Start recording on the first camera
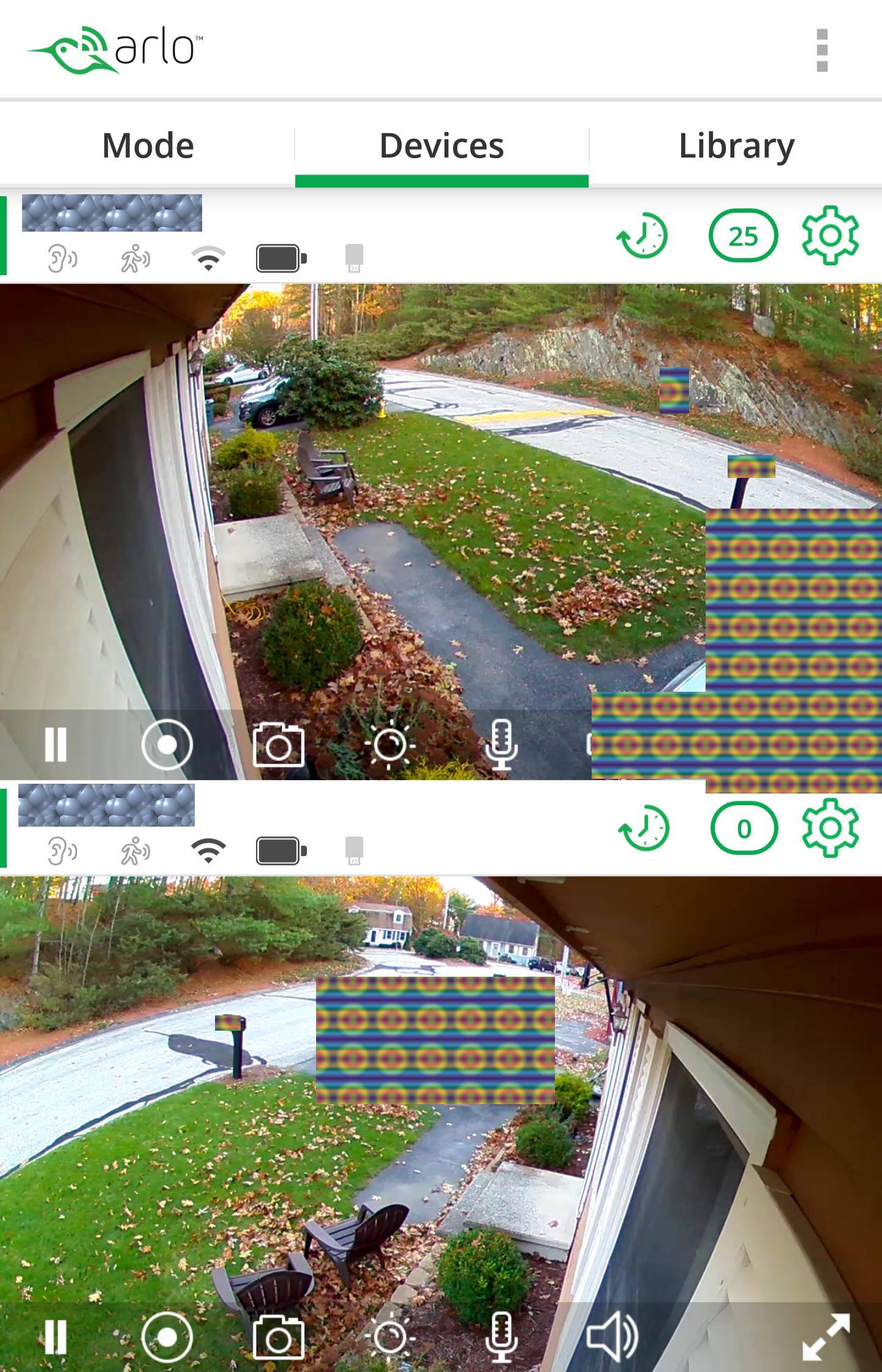The height and width of the screenshot is (1372, 882). (167, 745)
